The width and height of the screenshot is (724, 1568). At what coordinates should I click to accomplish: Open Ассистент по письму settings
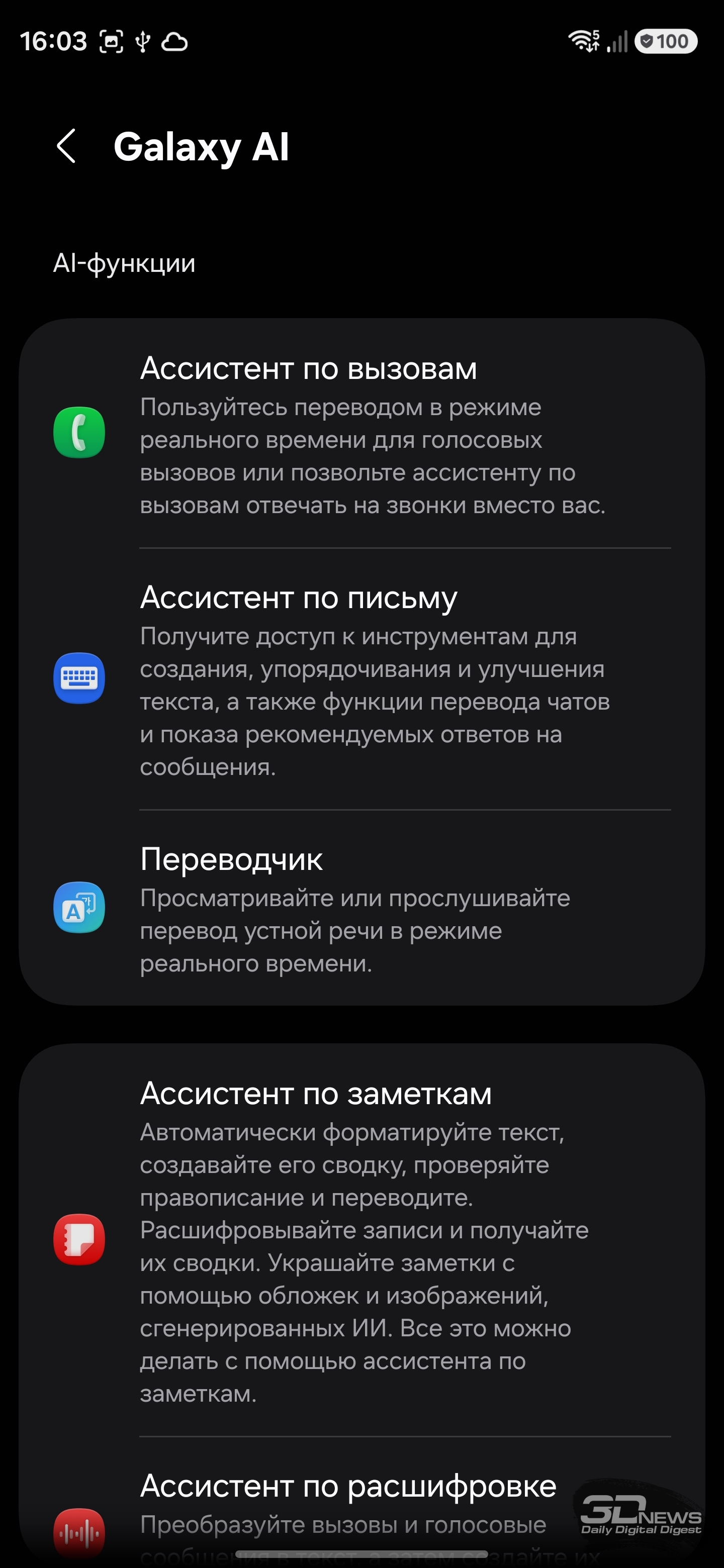tap(361, 678)
